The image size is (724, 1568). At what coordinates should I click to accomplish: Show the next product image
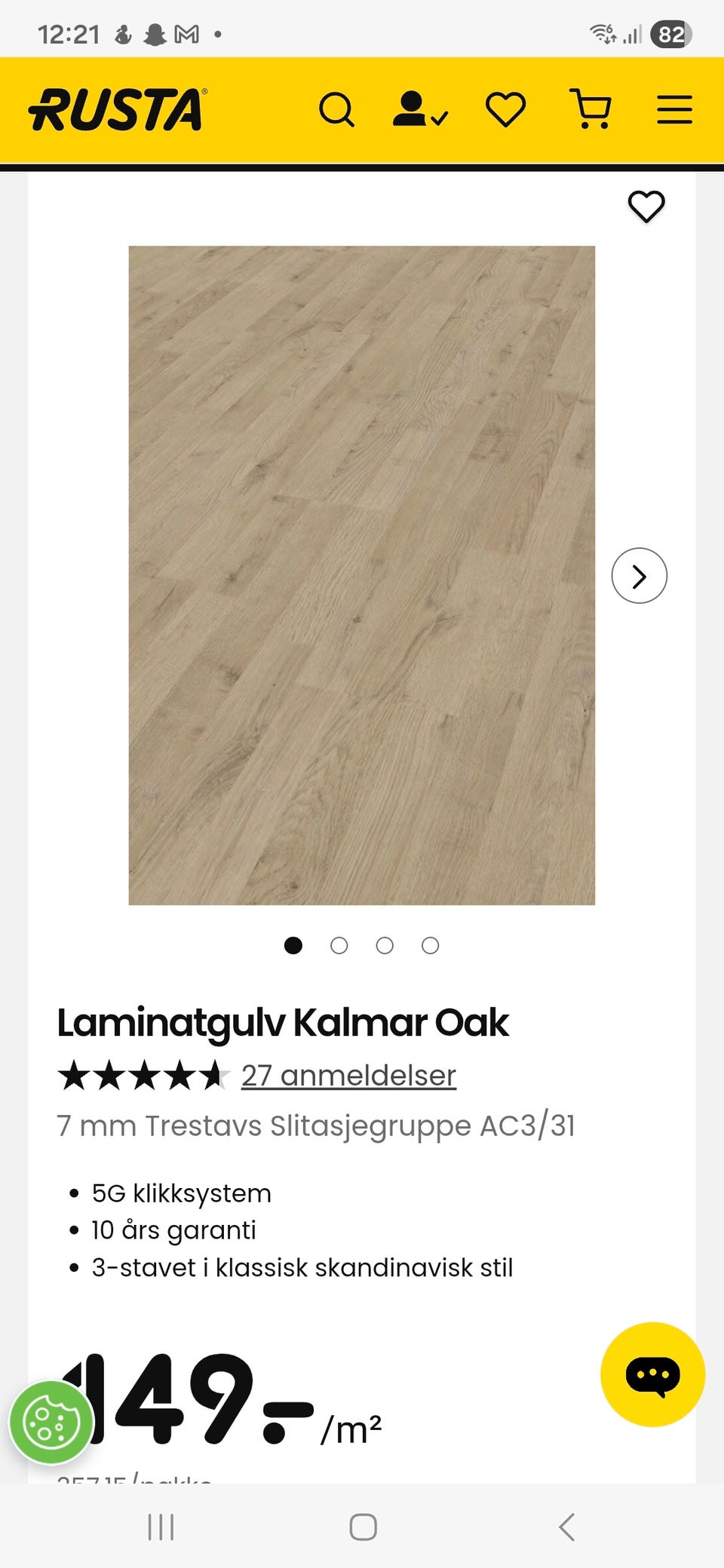point(639,575)
